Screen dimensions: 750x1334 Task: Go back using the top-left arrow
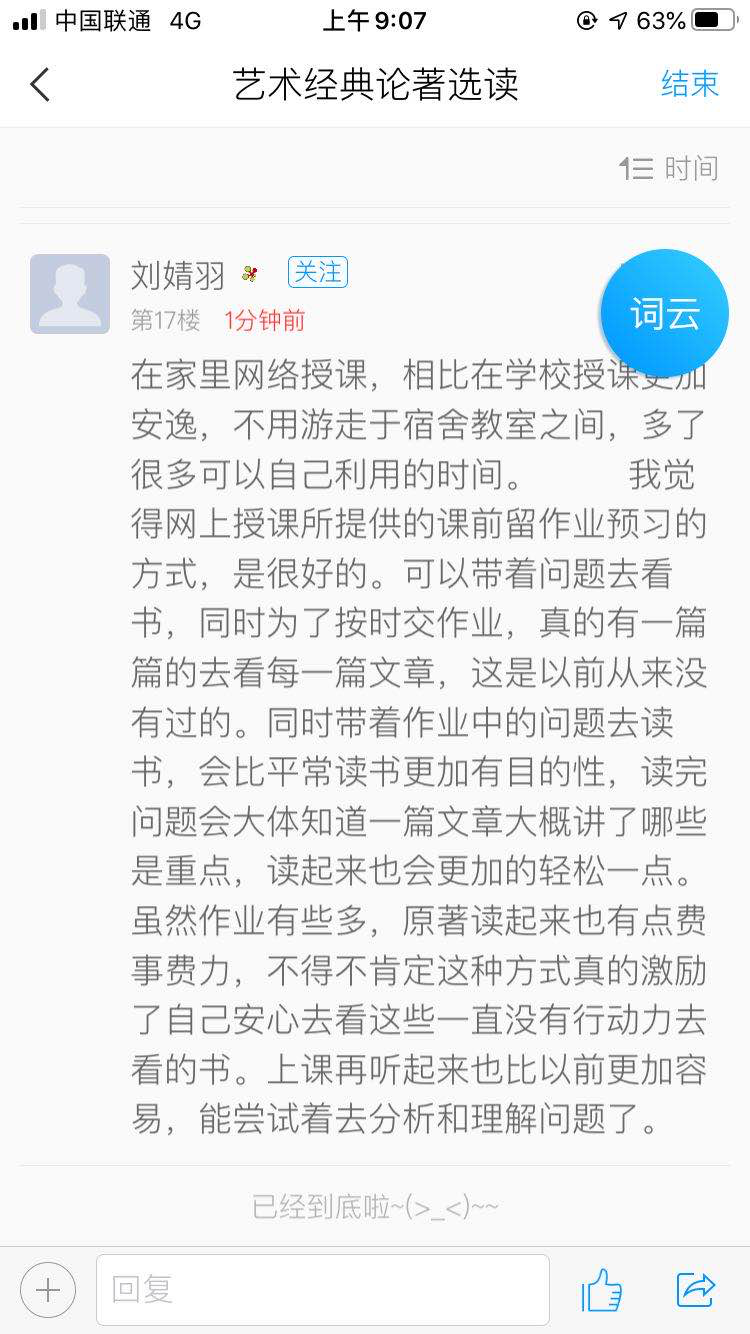pos(40,85)
